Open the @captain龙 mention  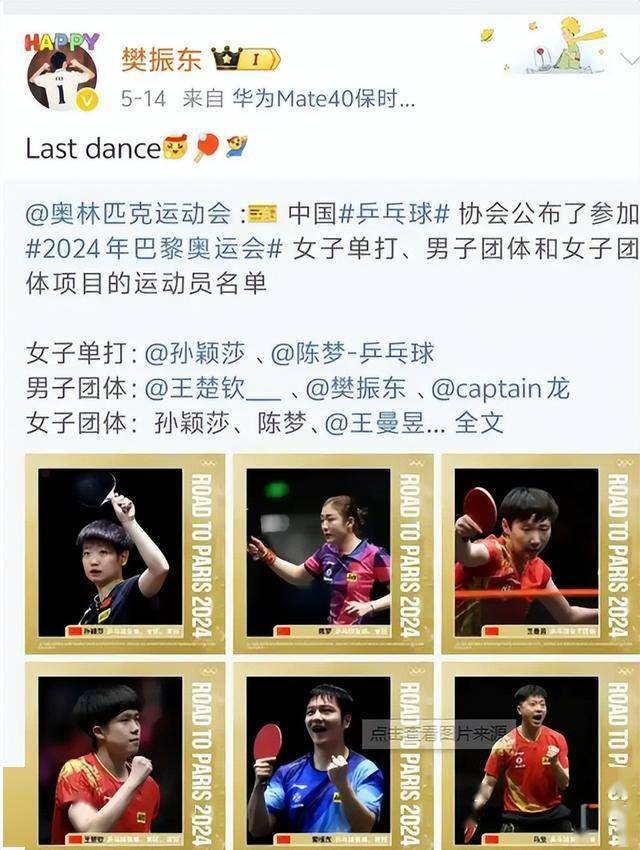click(x=500, y=388)
